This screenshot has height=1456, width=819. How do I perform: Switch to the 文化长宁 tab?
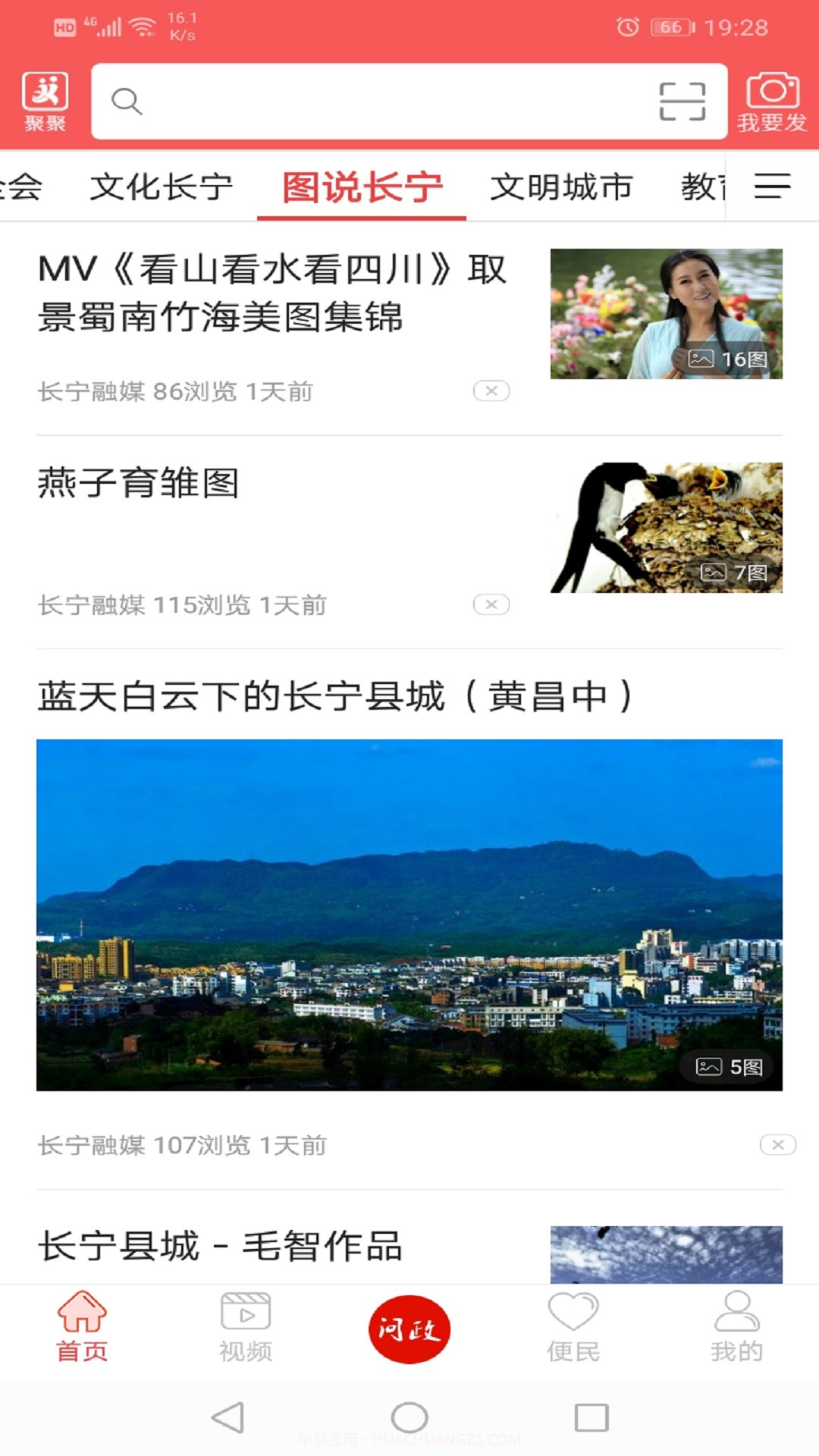click(162, 186)
